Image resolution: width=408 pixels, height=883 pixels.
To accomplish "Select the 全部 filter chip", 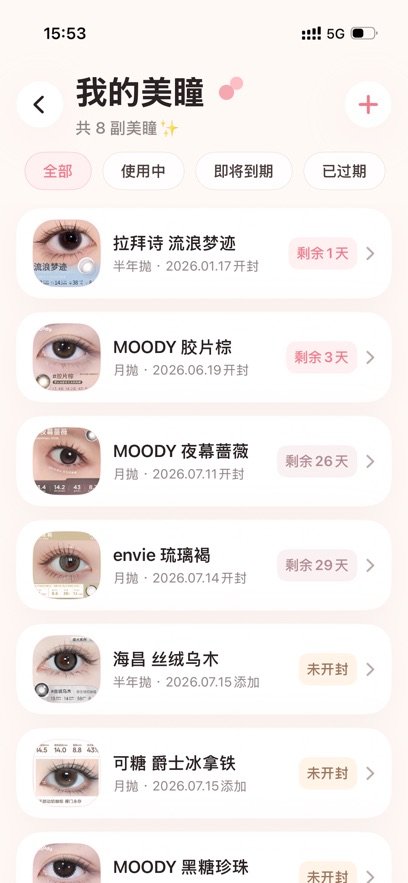I will tap(58, 171).
